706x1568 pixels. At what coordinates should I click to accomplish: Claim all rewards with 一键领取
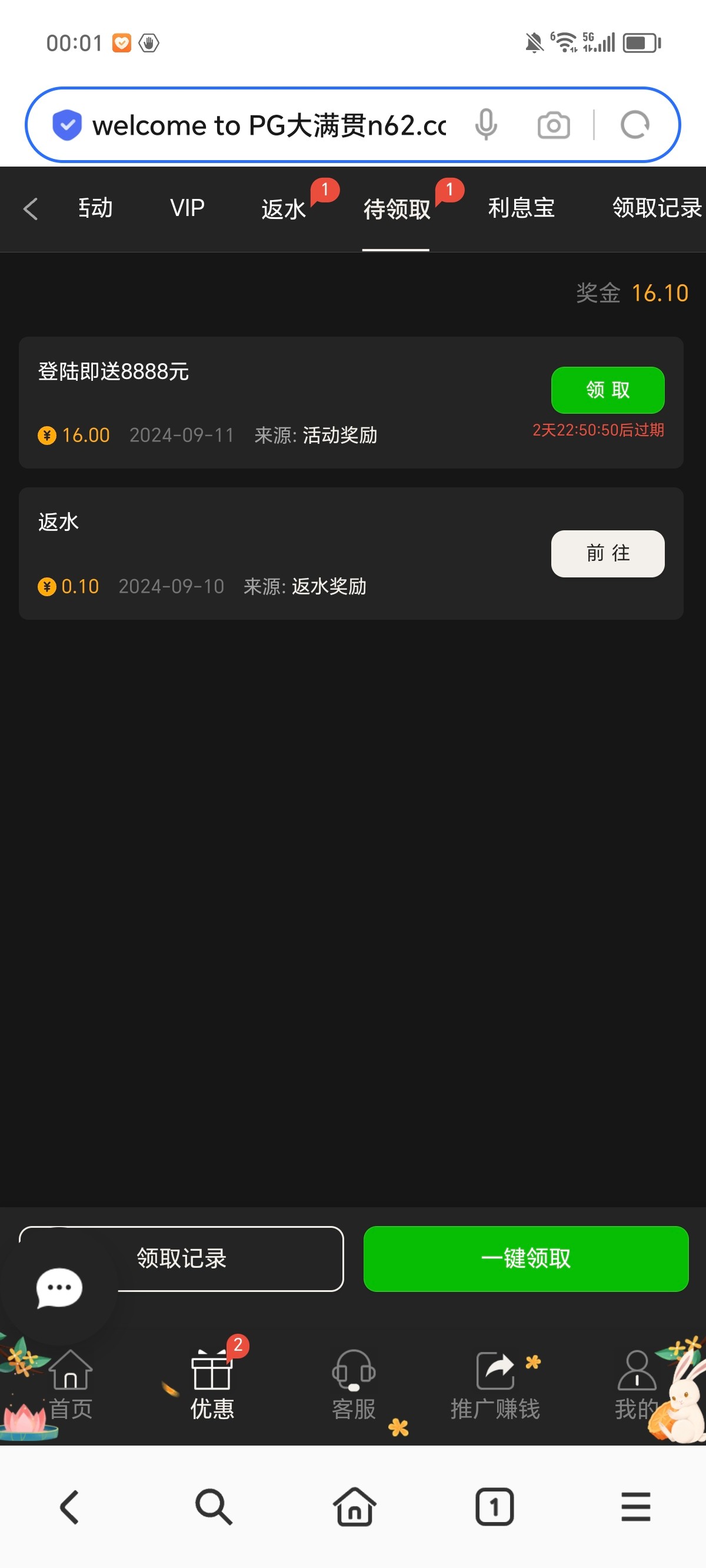(x=525, y=1258)
